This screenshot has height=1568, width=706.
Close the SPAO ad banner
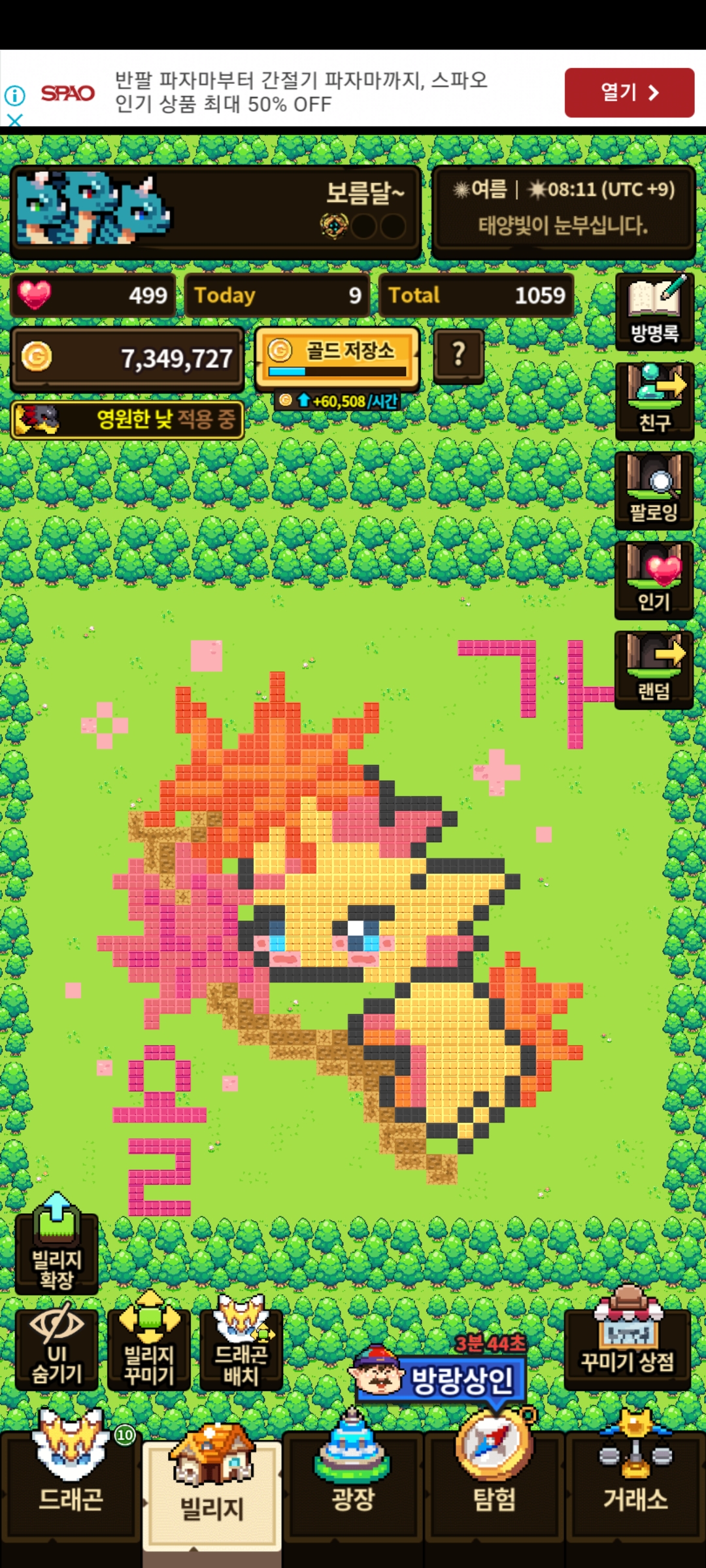click(x=14, y=120)
